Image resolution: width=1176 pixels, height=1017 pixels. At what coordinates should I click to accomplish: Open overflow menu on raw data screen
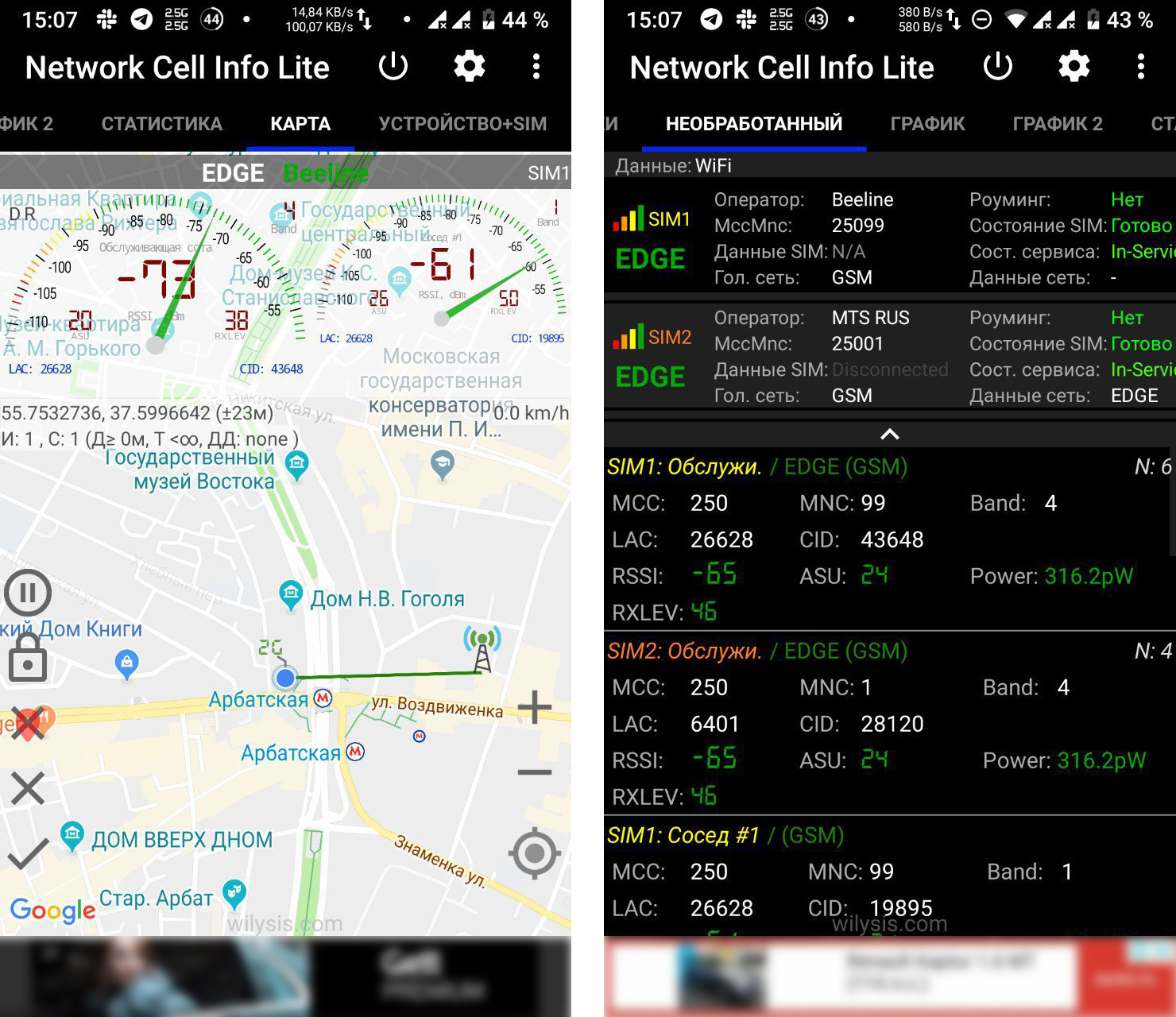(1141, 67)
